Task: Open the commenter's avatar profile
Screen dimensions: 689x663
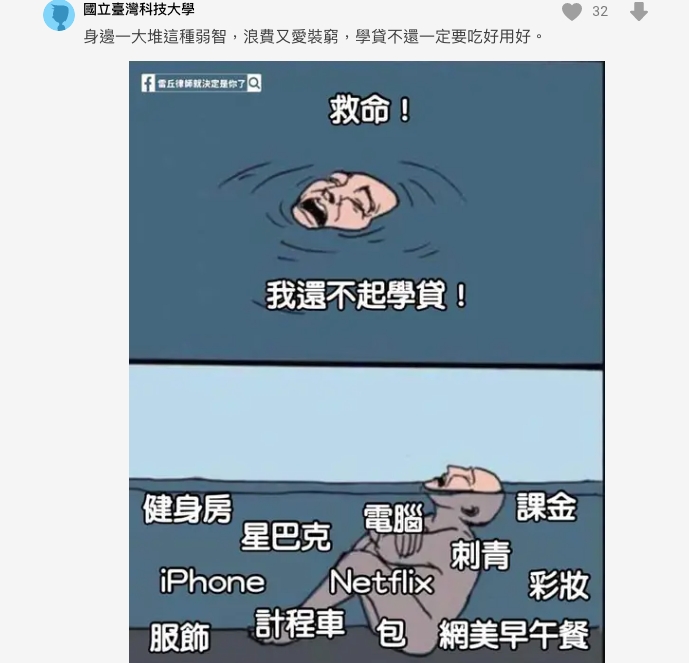Action: 59,15
